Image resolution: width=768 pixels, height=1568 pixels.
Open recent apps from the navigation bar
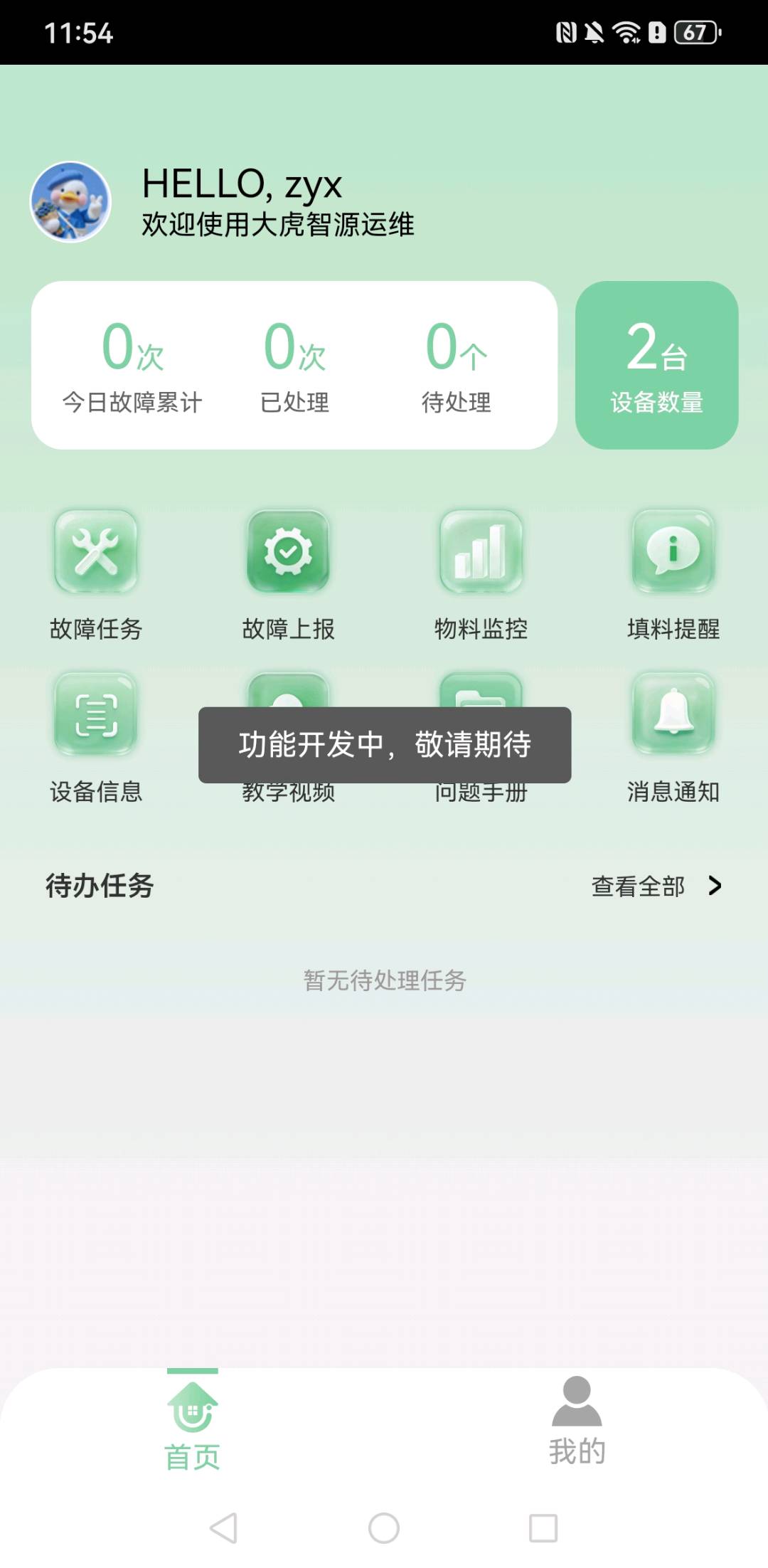[543, 1528]
